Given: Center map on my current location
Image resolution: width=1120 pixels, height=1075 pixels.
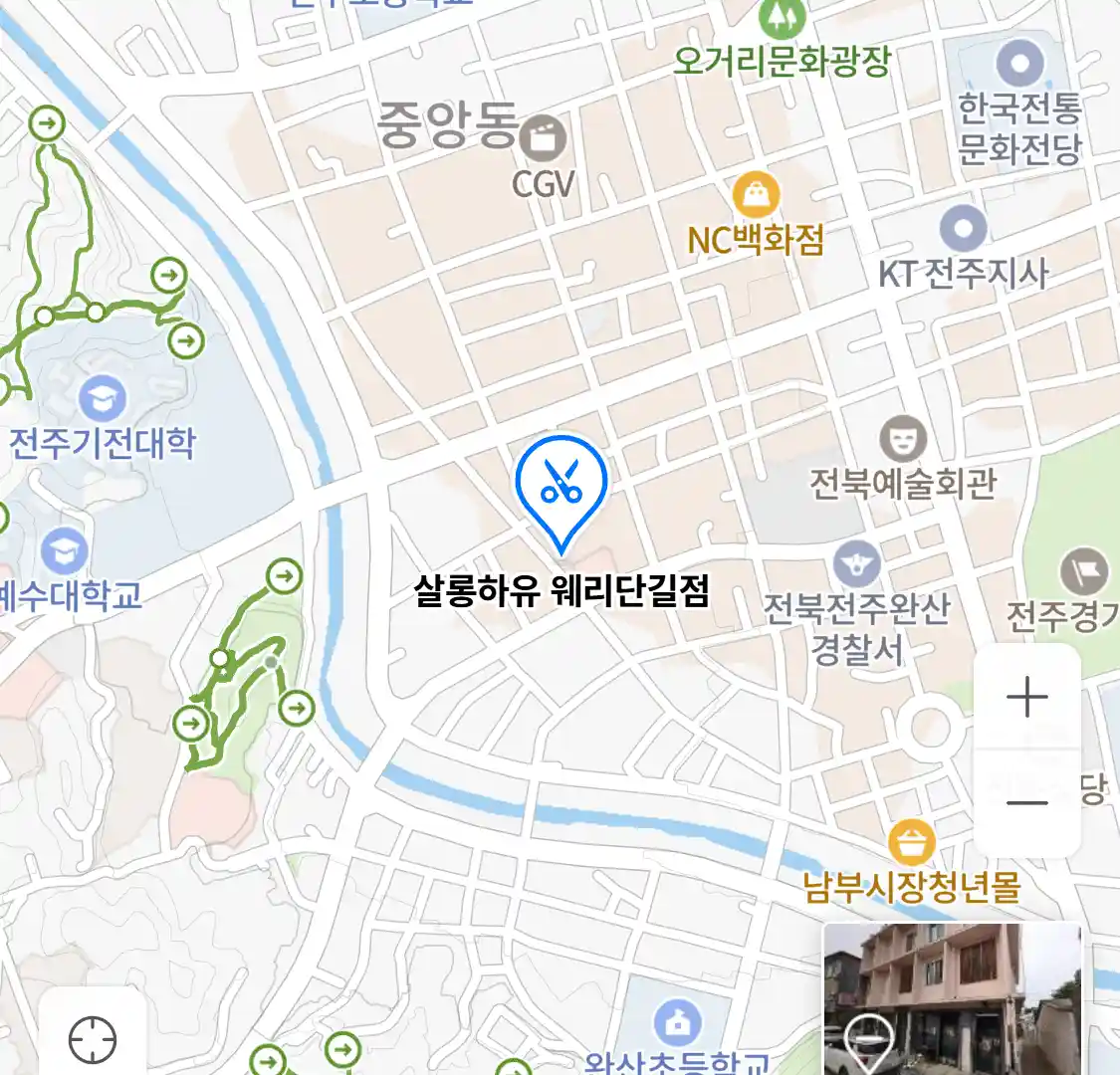Looking at the screenshot, I should coord(93,1040).
